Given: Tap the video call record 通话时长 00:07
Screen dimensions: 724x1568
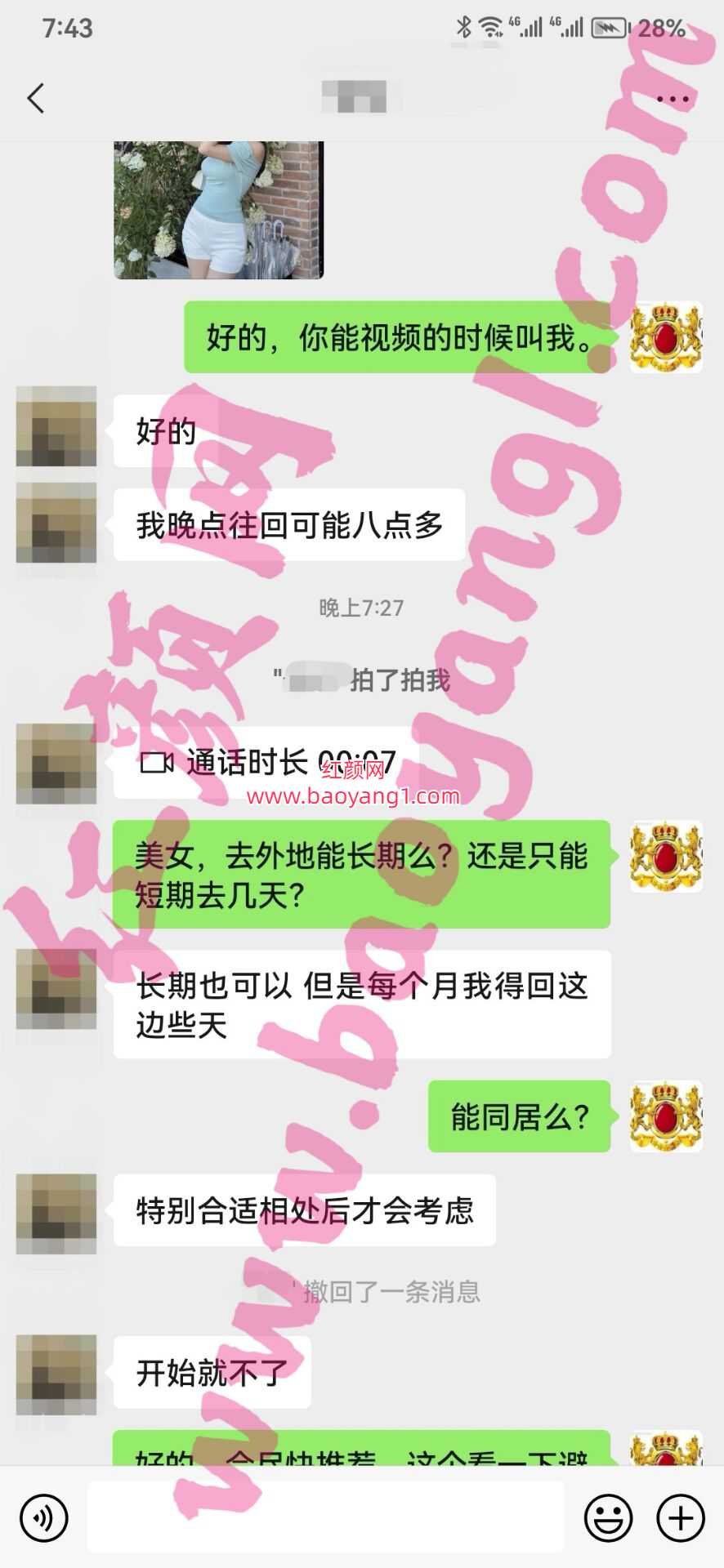Looking at the screenshot, I should (266, 763).
